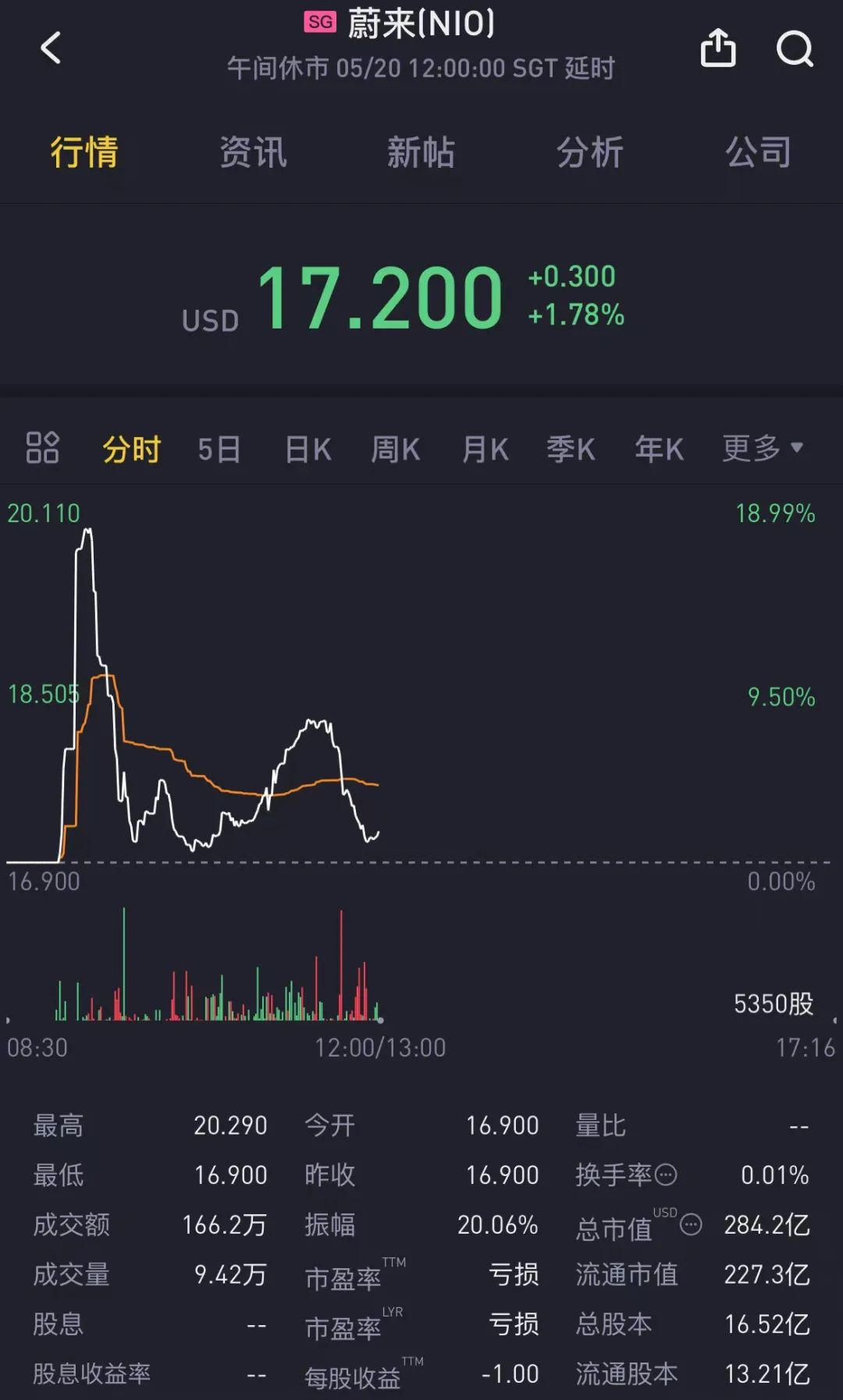Show the 日K chart

click(x=308, y=449)
